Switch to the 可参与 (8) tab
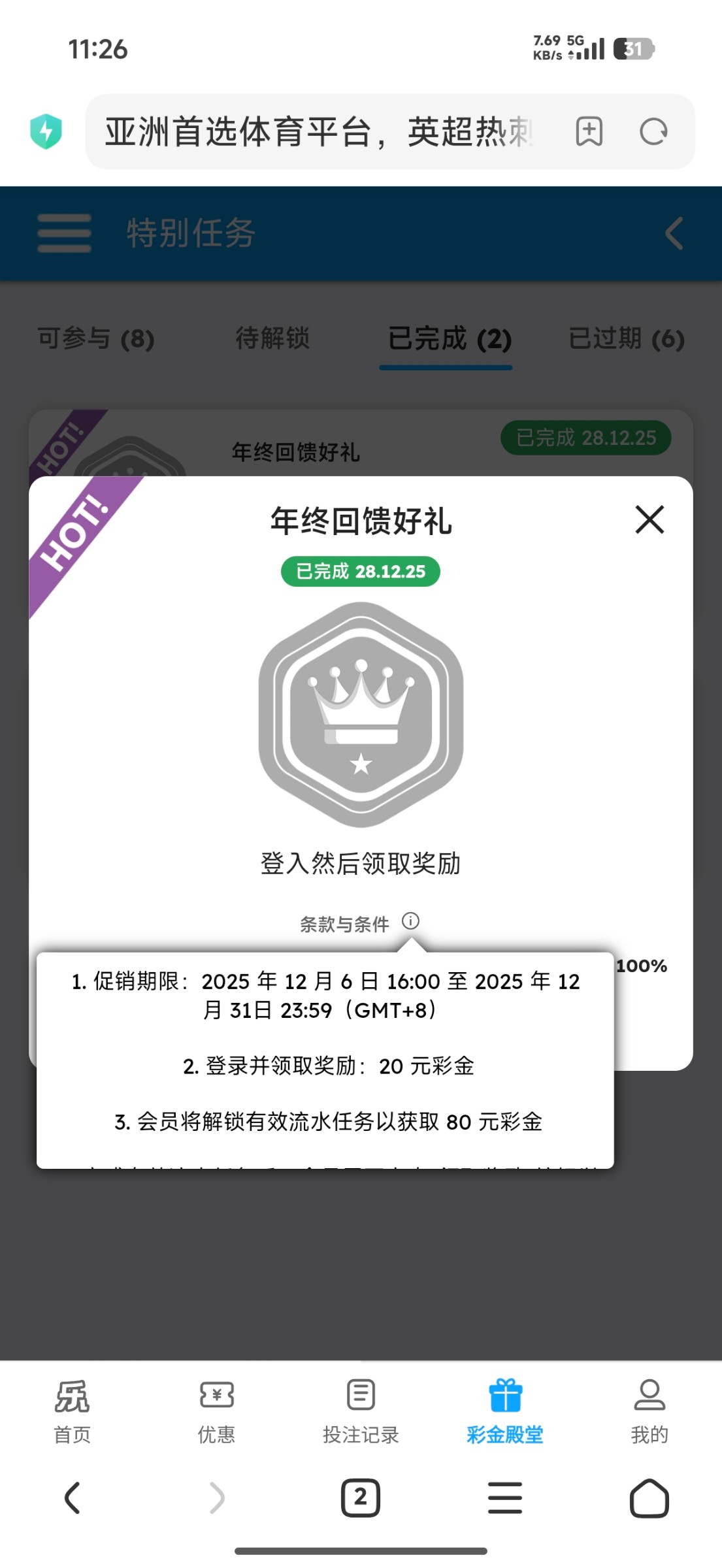 96,338
